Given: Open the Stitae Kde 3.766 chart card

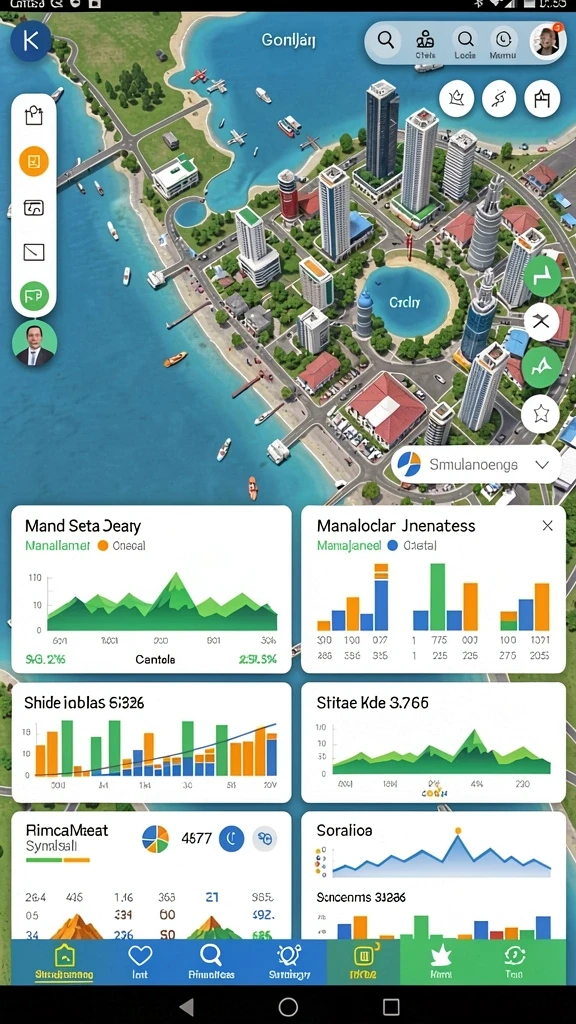Looking at the screenshot, I should tap(433, 743).
